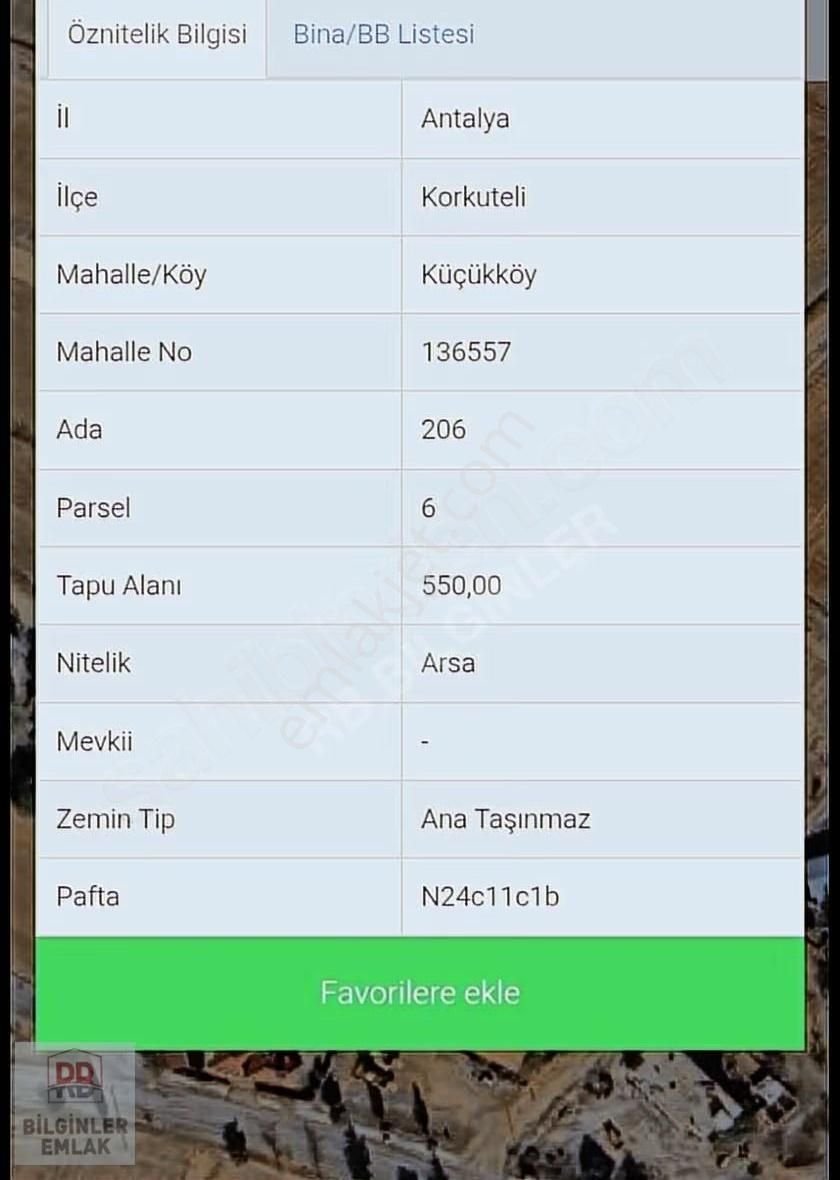This screenshot has width=840, height=1180.
Task: Select the Ada value 206
Action: pyautogui.click(x=442, y=429)
